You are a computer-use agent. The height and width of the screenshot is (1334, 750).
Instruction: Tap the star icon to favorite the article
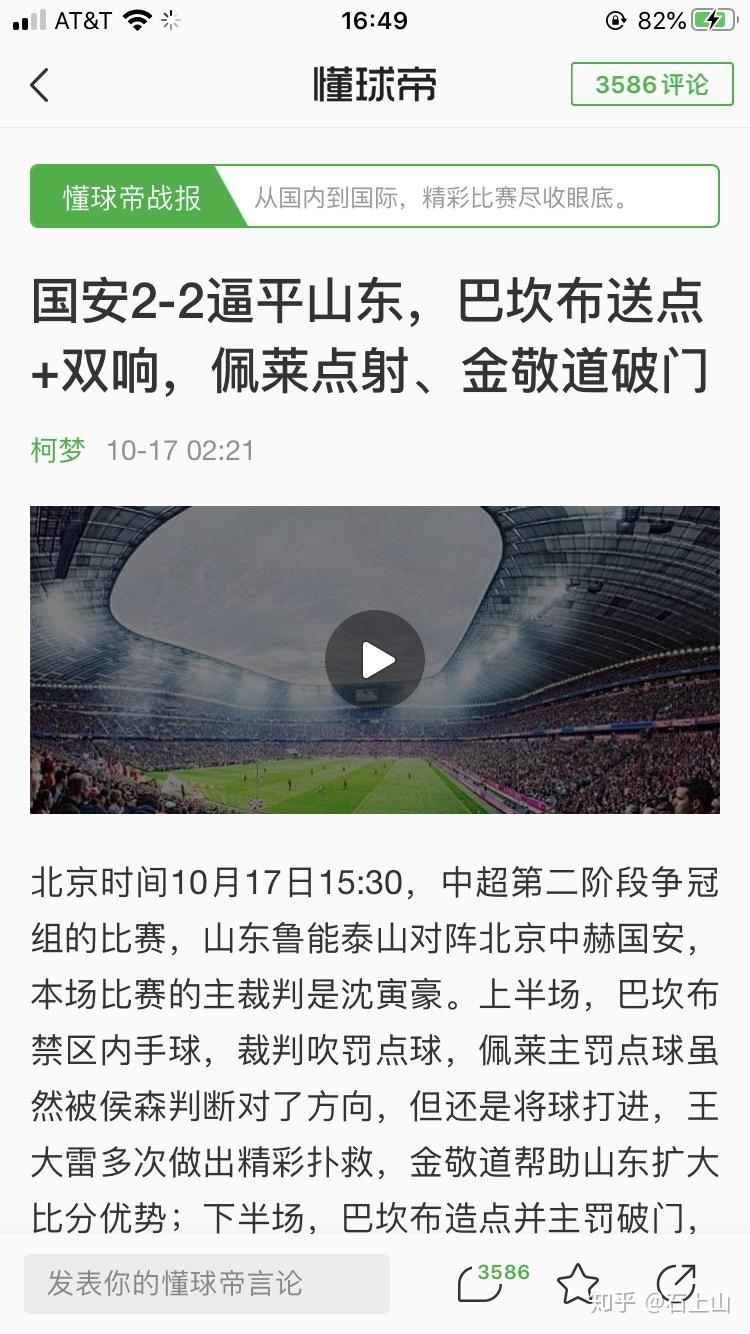[x=578, y=1283]
